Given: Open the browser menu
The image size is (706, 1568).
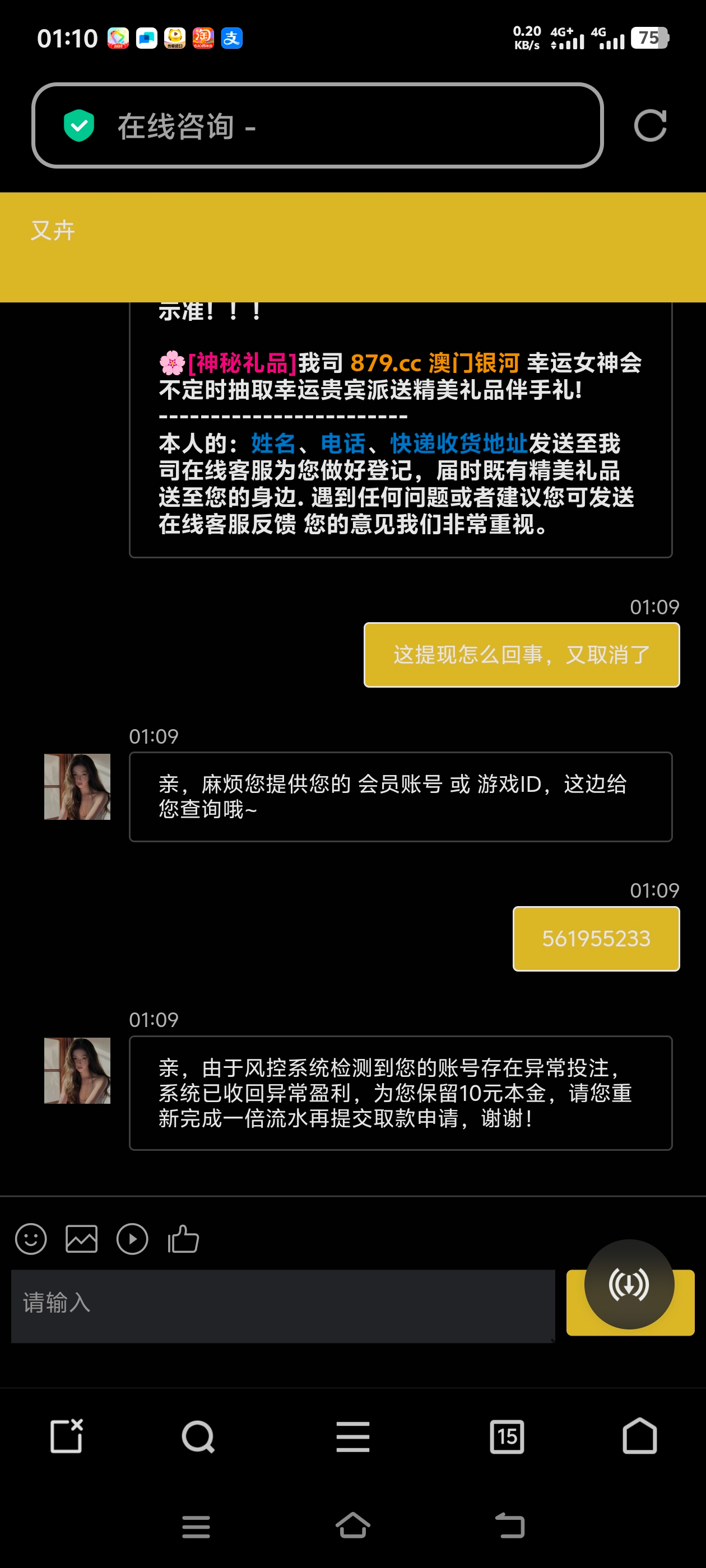Looking at the screenshot, I should pos(352,1436).
